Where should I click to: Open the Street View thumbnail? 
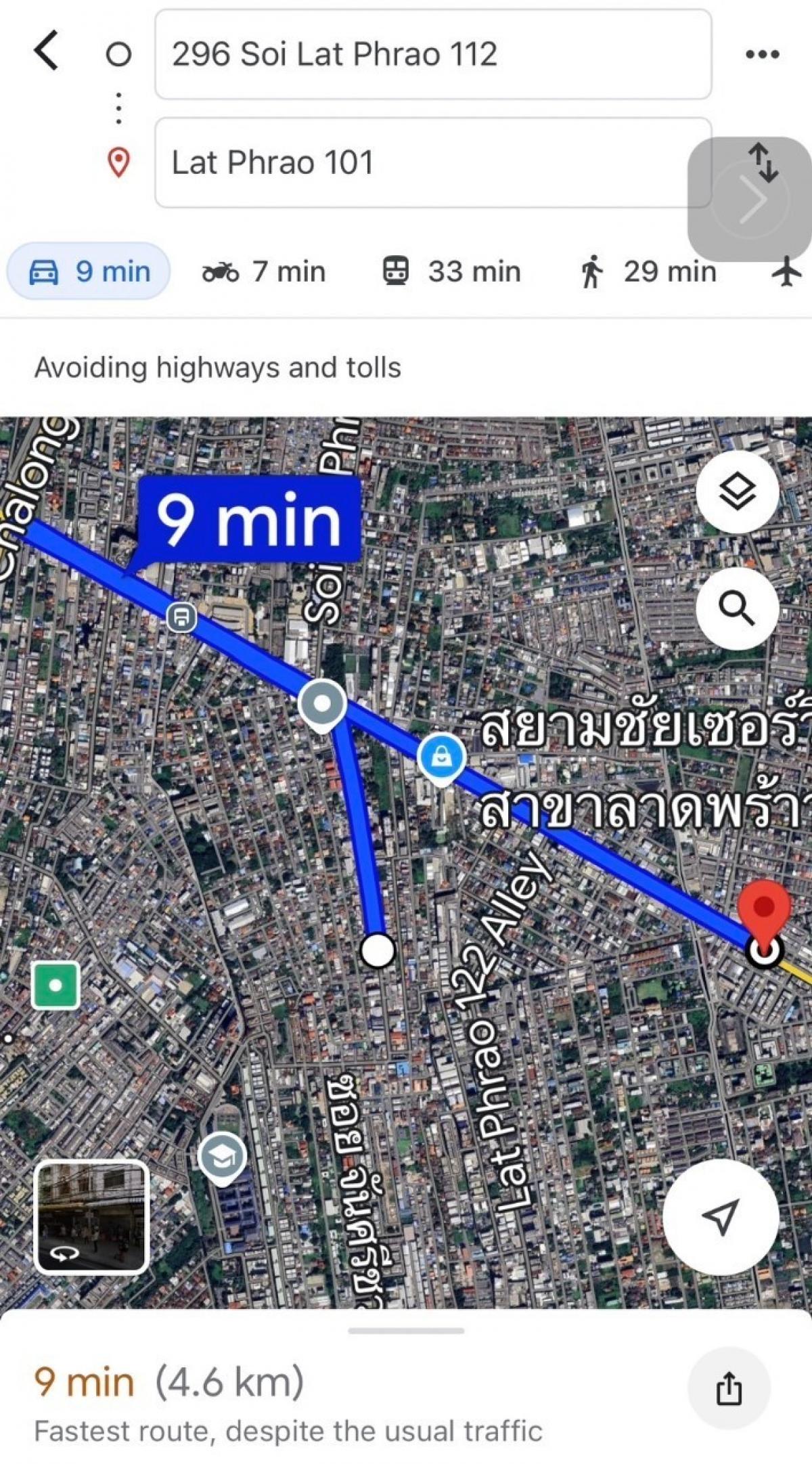pyautogui.click(x=91, y=1217)
